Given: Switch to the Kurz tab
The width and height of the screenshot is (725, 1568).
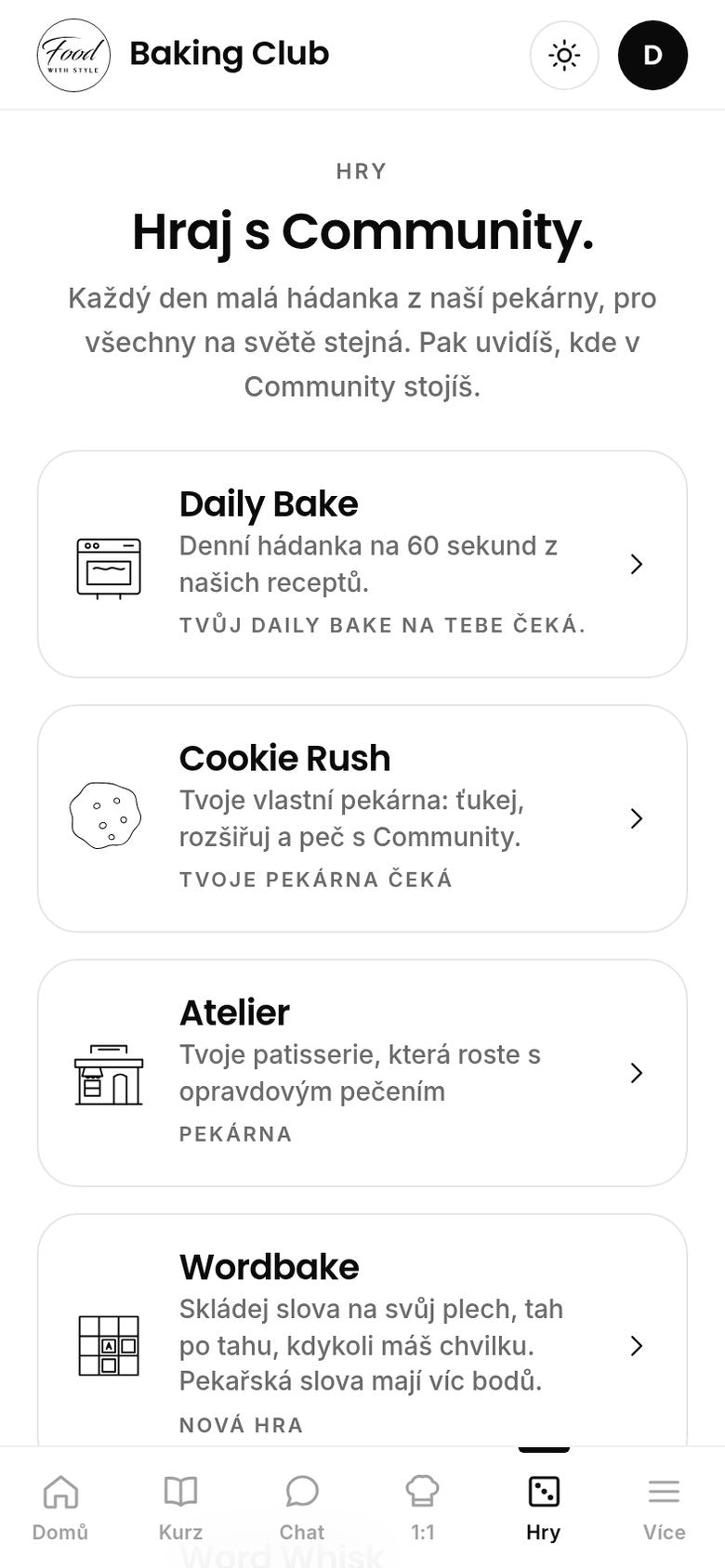Looking at the screenshot, I should click(181, 1508).
